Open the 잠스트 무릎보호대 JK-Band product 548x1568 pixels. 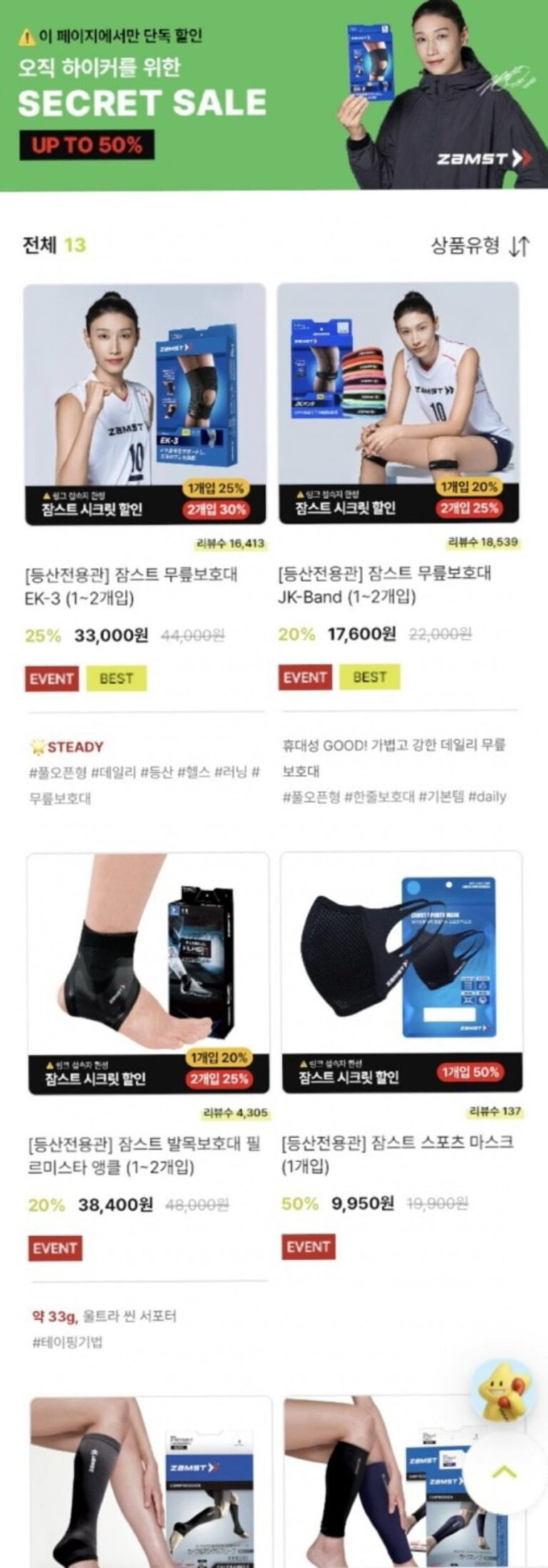398,403
